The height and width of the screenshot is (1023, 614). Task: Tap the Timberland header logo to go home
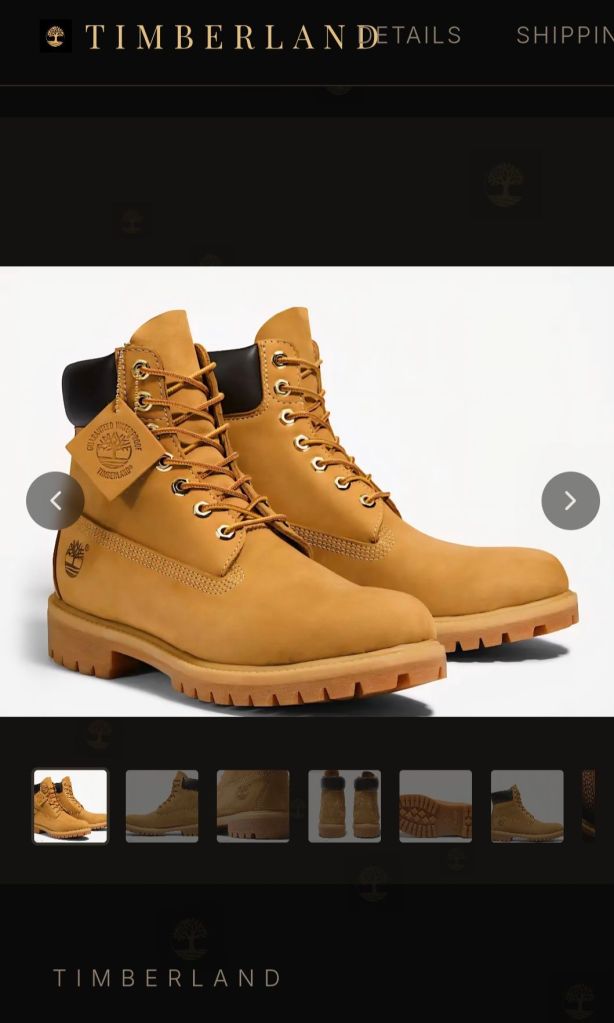click(210, 37)
